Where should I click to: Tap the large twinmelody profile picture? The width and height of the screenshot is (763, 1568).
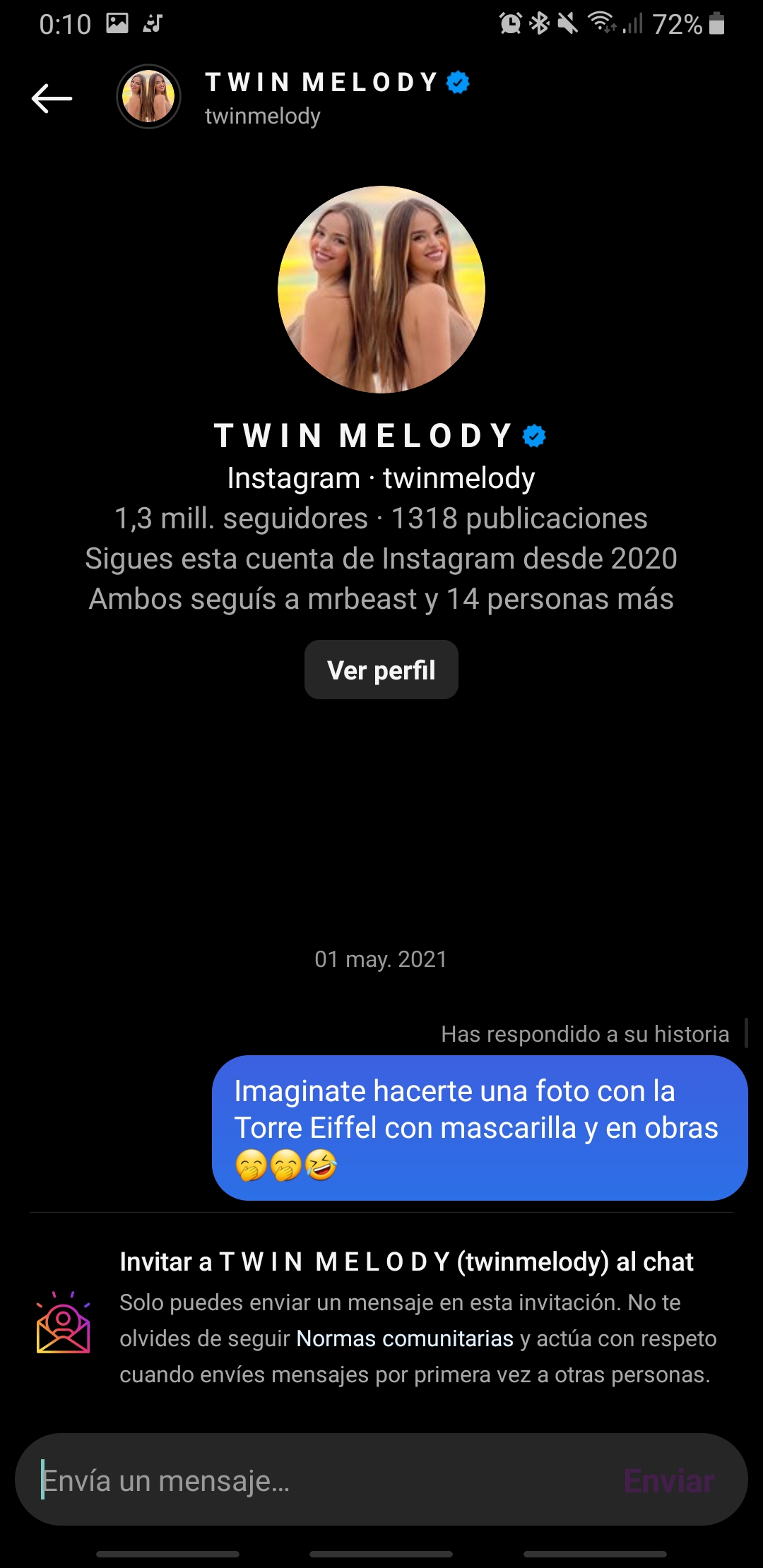click(x=381, y=290)
